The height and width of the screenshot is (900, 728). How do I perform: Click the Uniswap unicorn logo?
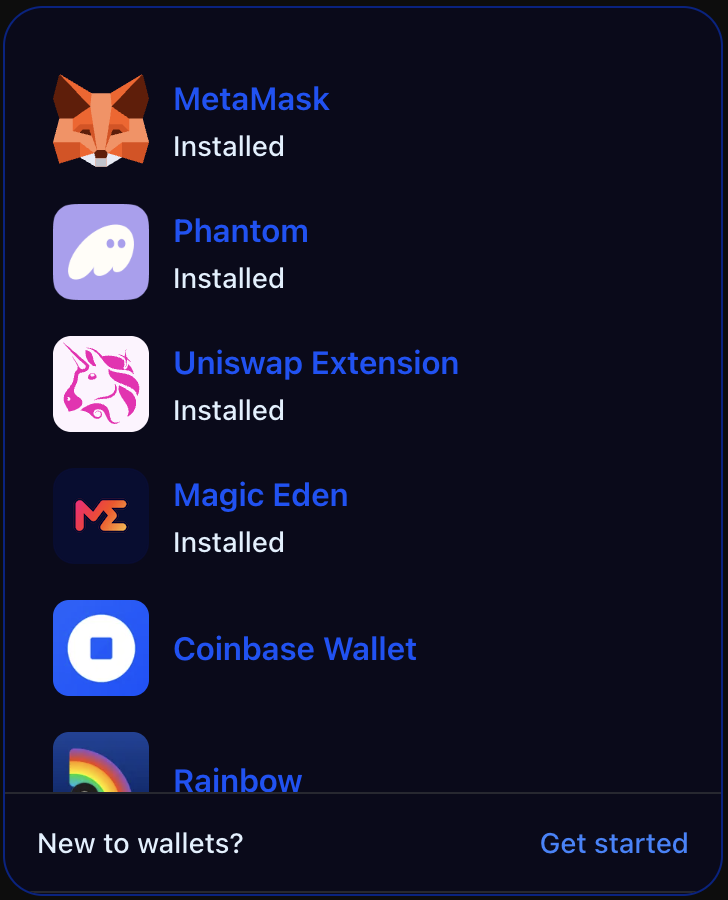tap(100, 384)
